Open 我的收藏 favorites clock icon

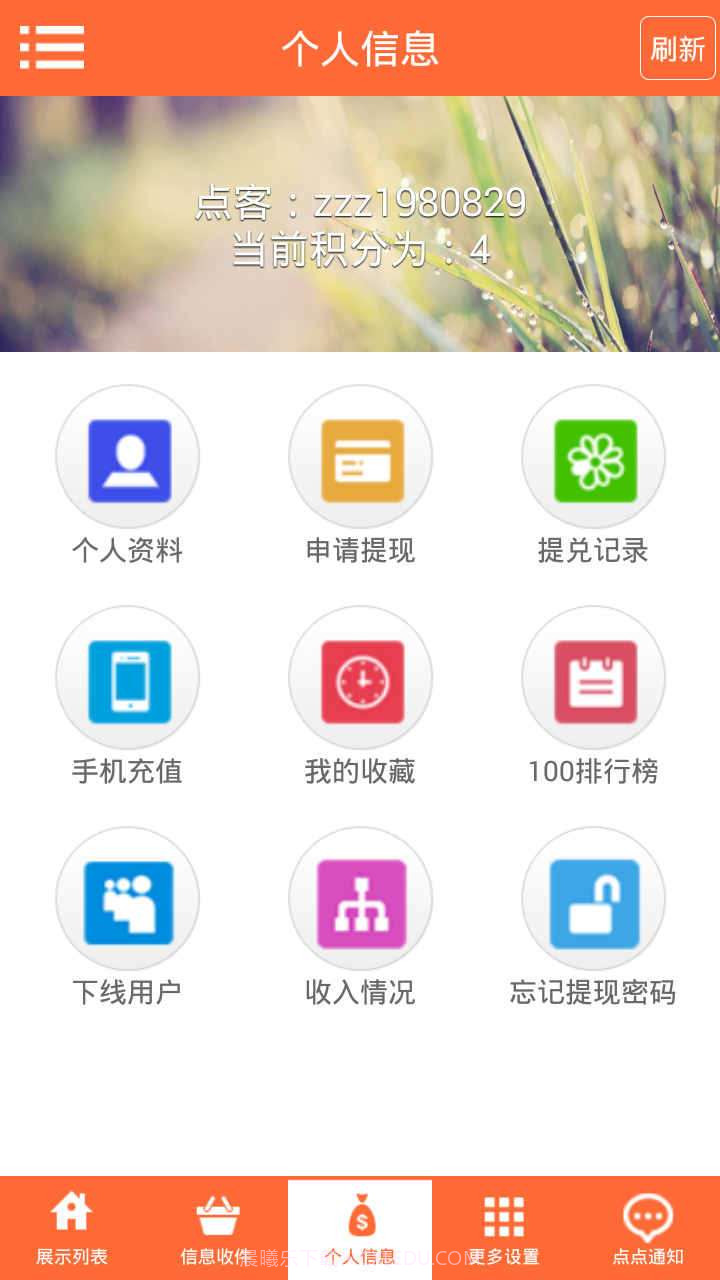point(361,677)
